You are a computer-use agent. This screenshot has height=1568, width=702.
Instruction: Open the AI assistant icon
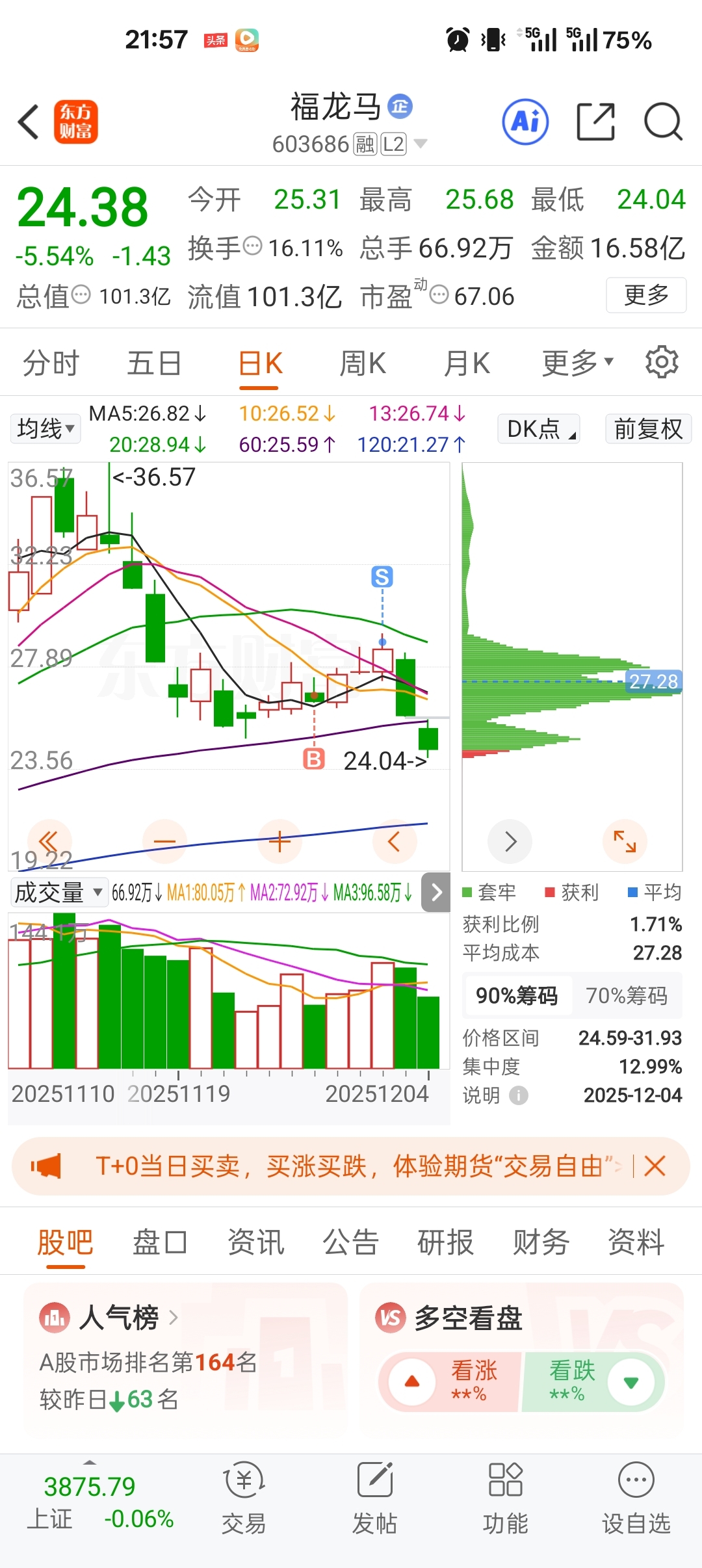525,122
